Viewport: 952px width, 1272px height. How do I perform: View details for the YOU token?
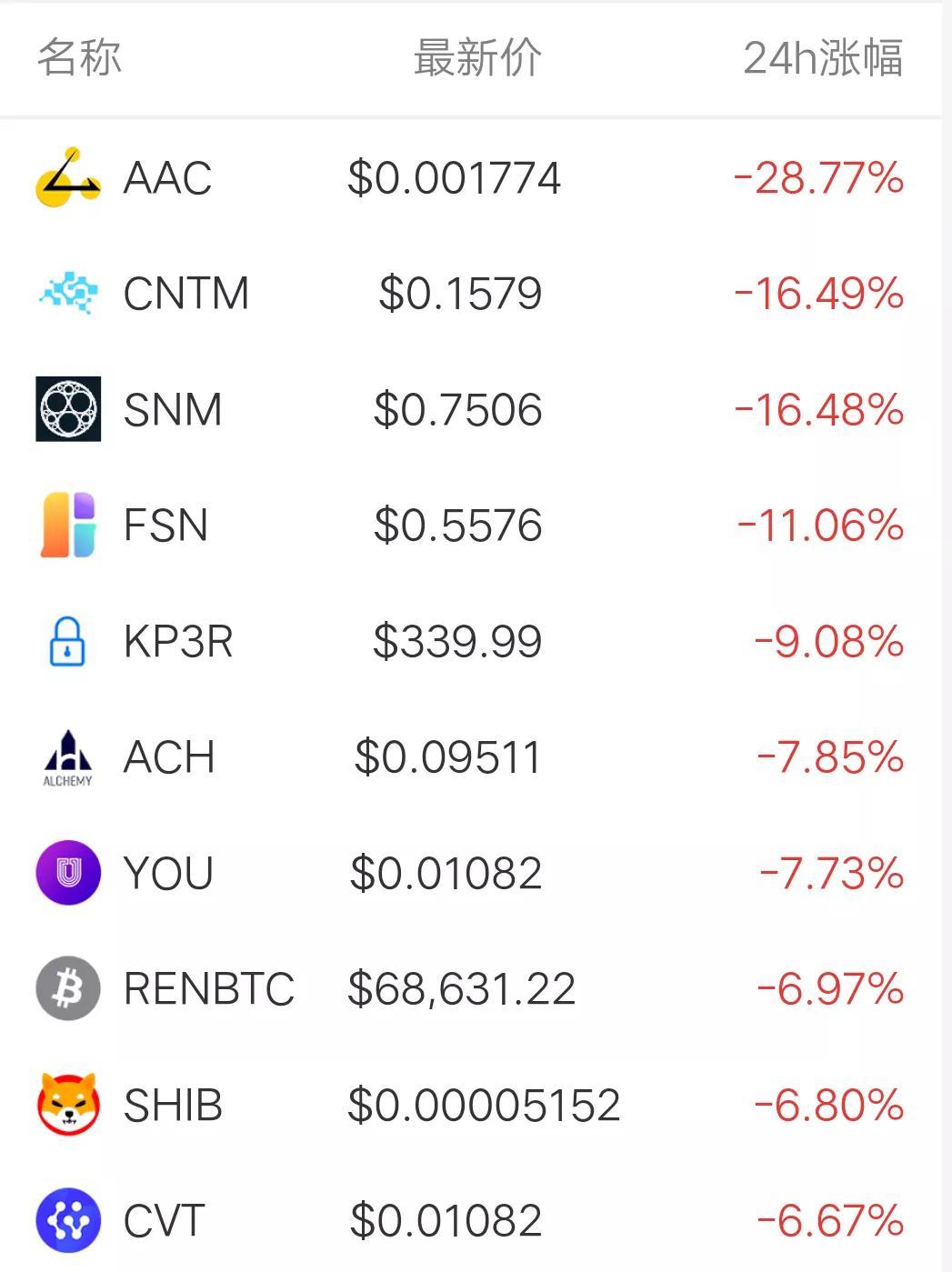click(169, 874)
